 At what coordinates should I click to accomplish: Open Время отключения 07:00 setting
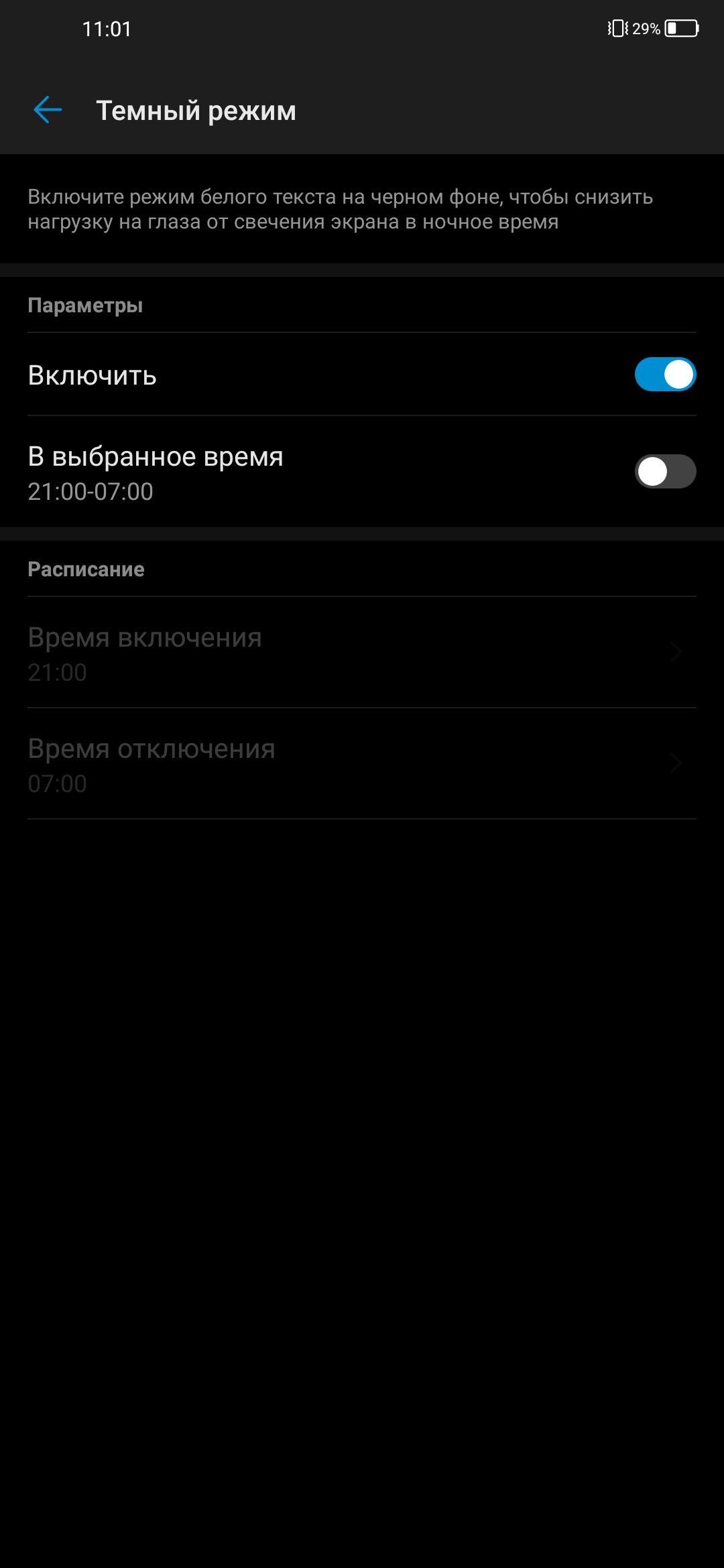click(362, 764)
